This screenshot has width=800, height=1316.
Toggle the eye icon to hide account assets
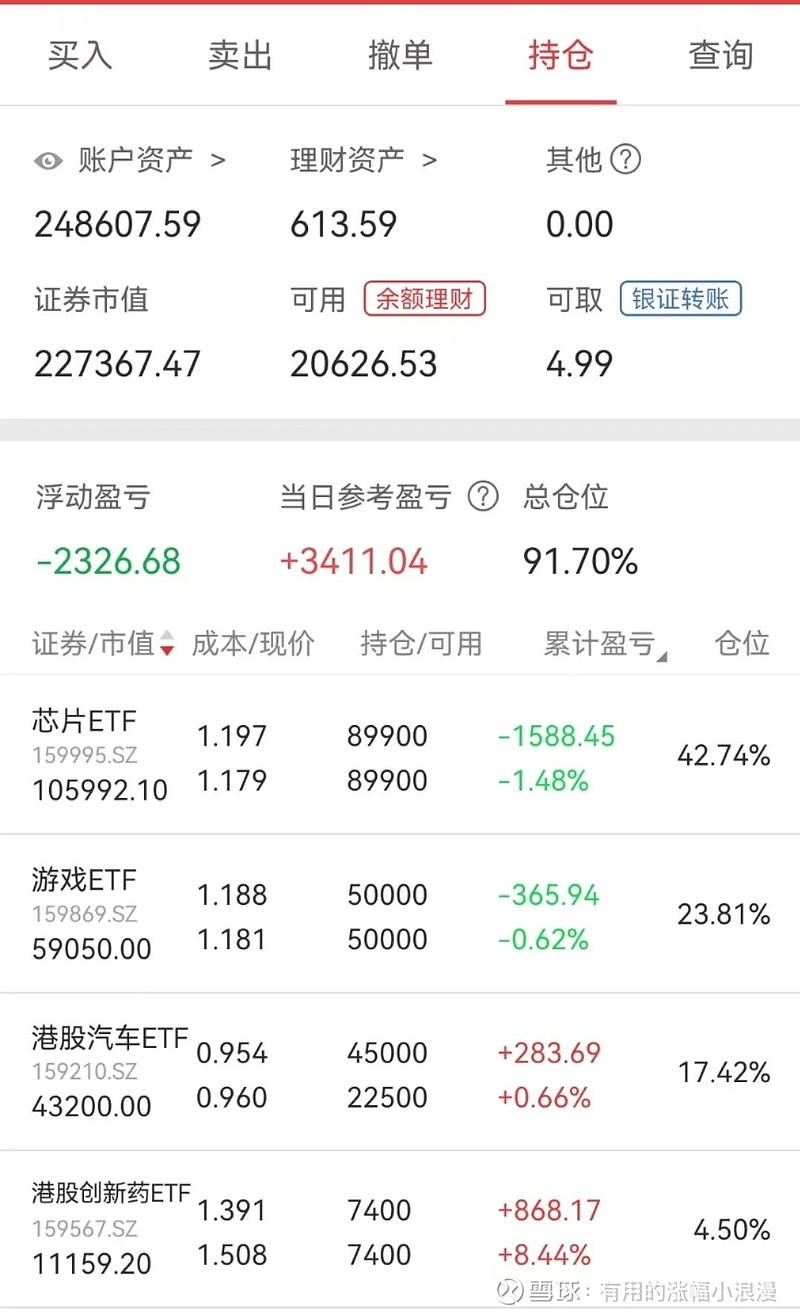pyautogui.click(x=47, y=161)
